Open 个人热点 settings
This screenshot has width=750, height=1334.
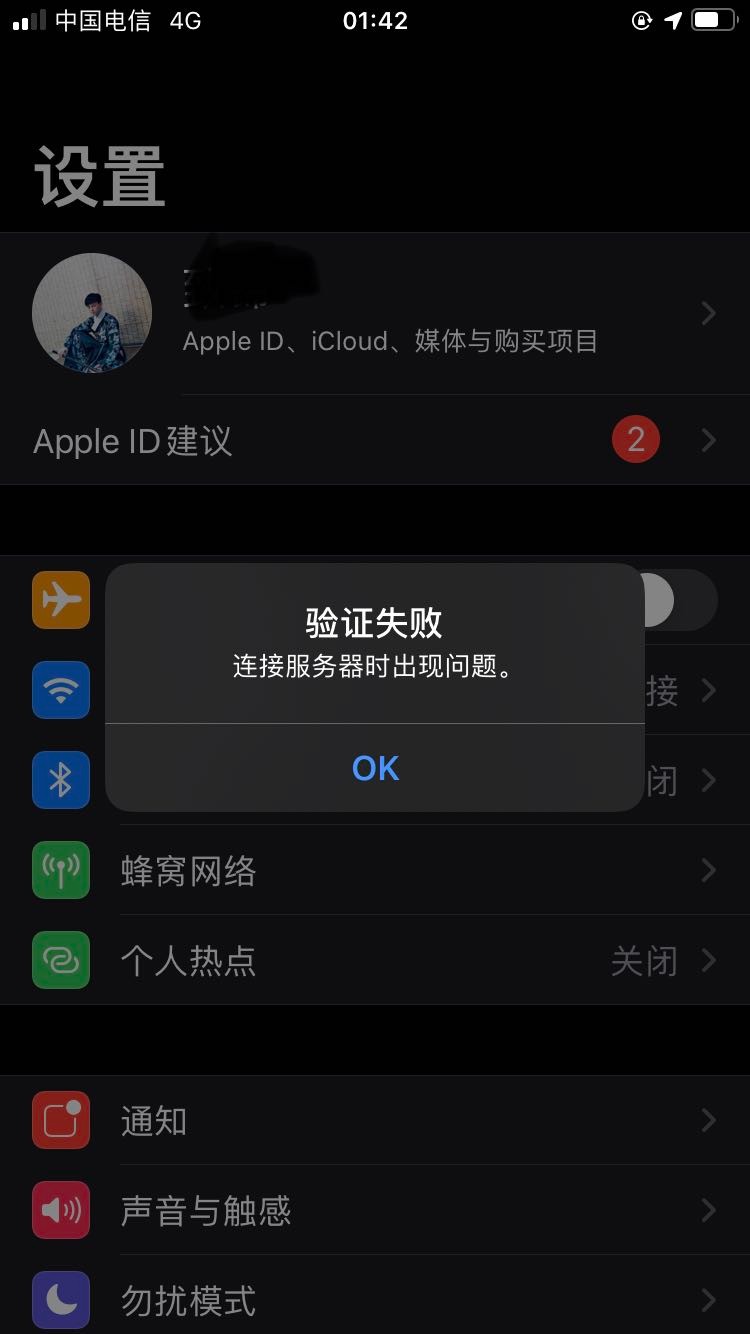point(375,961)
